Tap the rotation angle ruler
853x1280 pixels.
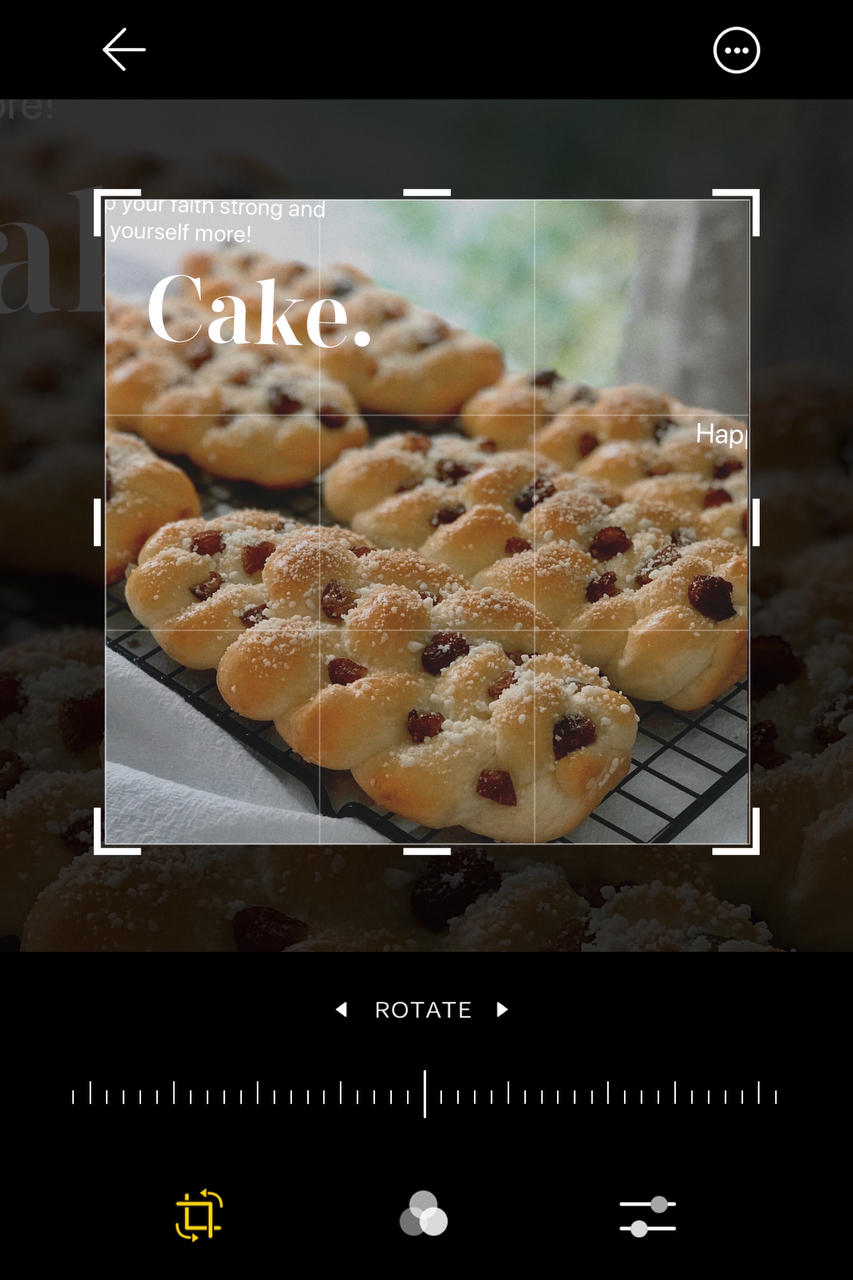[x=425, y=1093]
